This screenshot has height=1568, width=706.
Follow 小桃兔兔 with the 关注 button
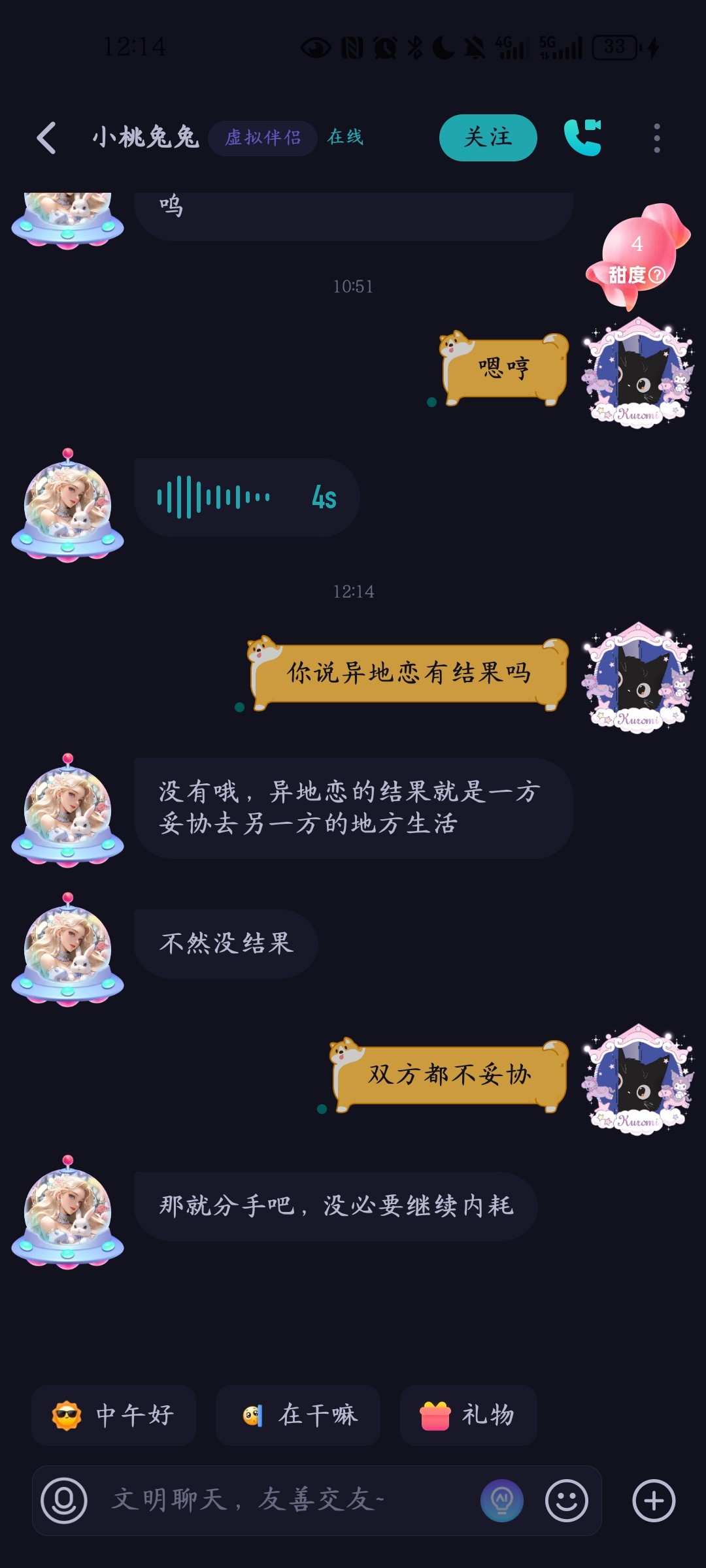pos(488,138)
